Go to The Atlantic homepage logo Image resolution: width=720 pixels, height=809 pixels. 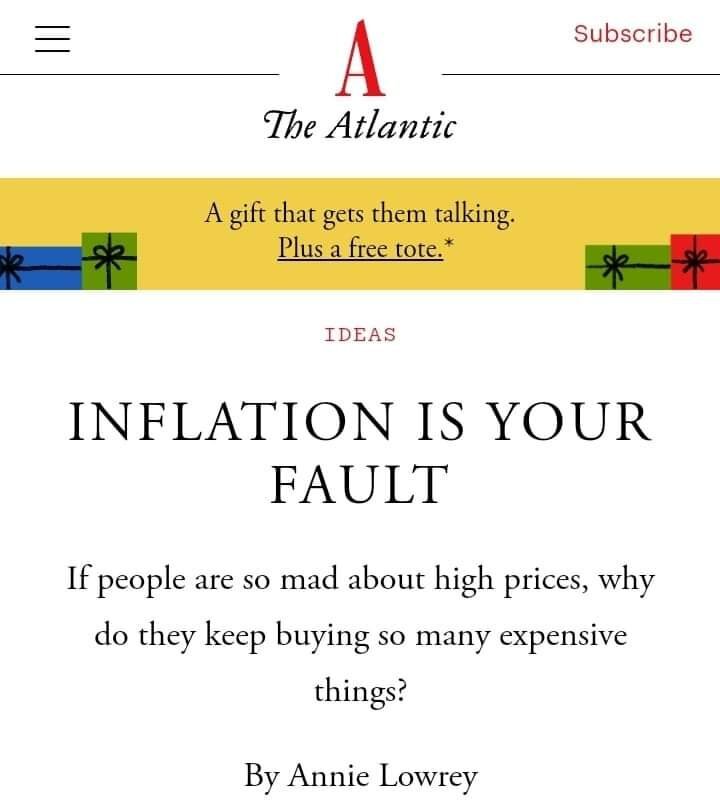(360, 80)
